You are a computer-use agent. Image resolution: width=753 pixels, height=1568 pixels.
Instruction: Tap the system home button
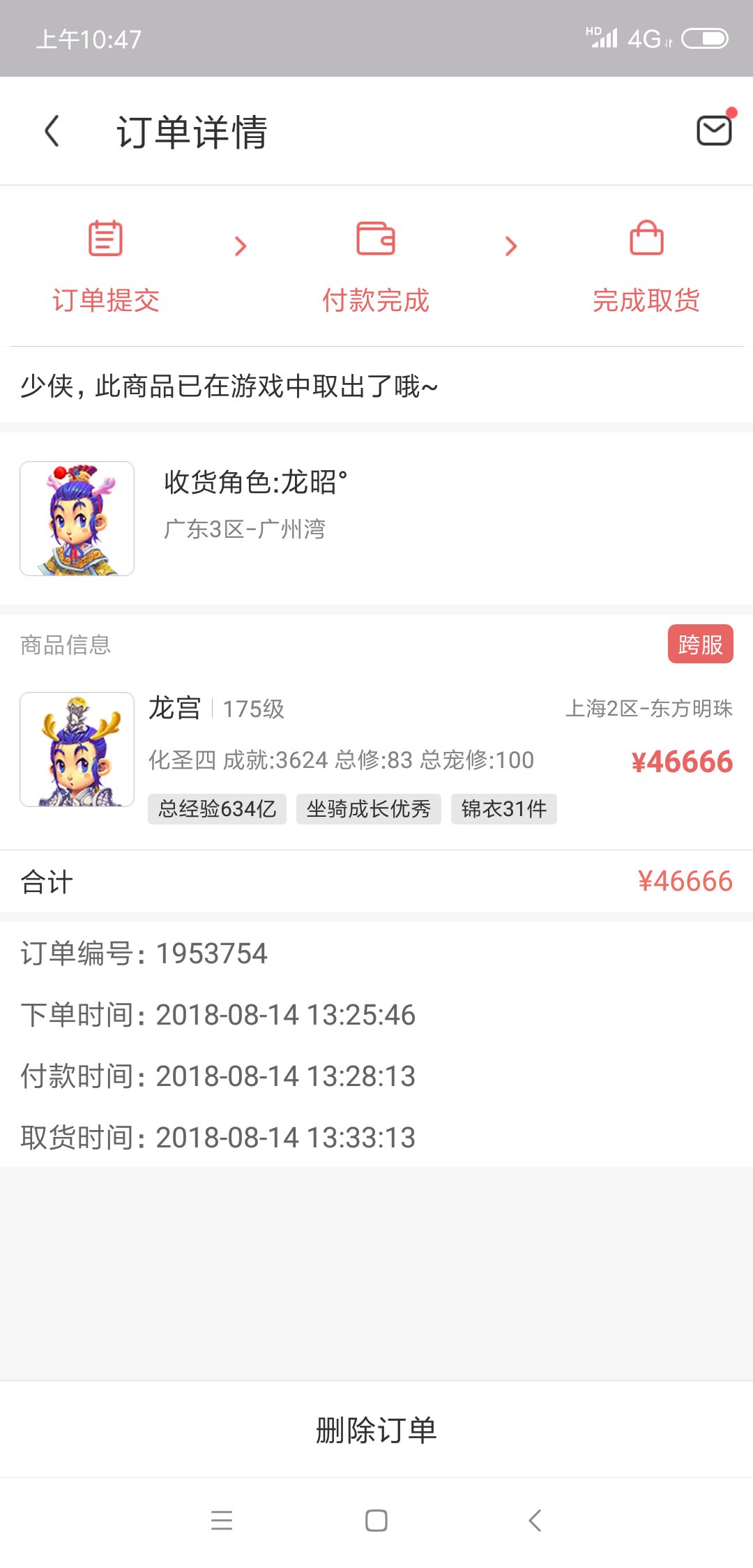[376, 1521]
